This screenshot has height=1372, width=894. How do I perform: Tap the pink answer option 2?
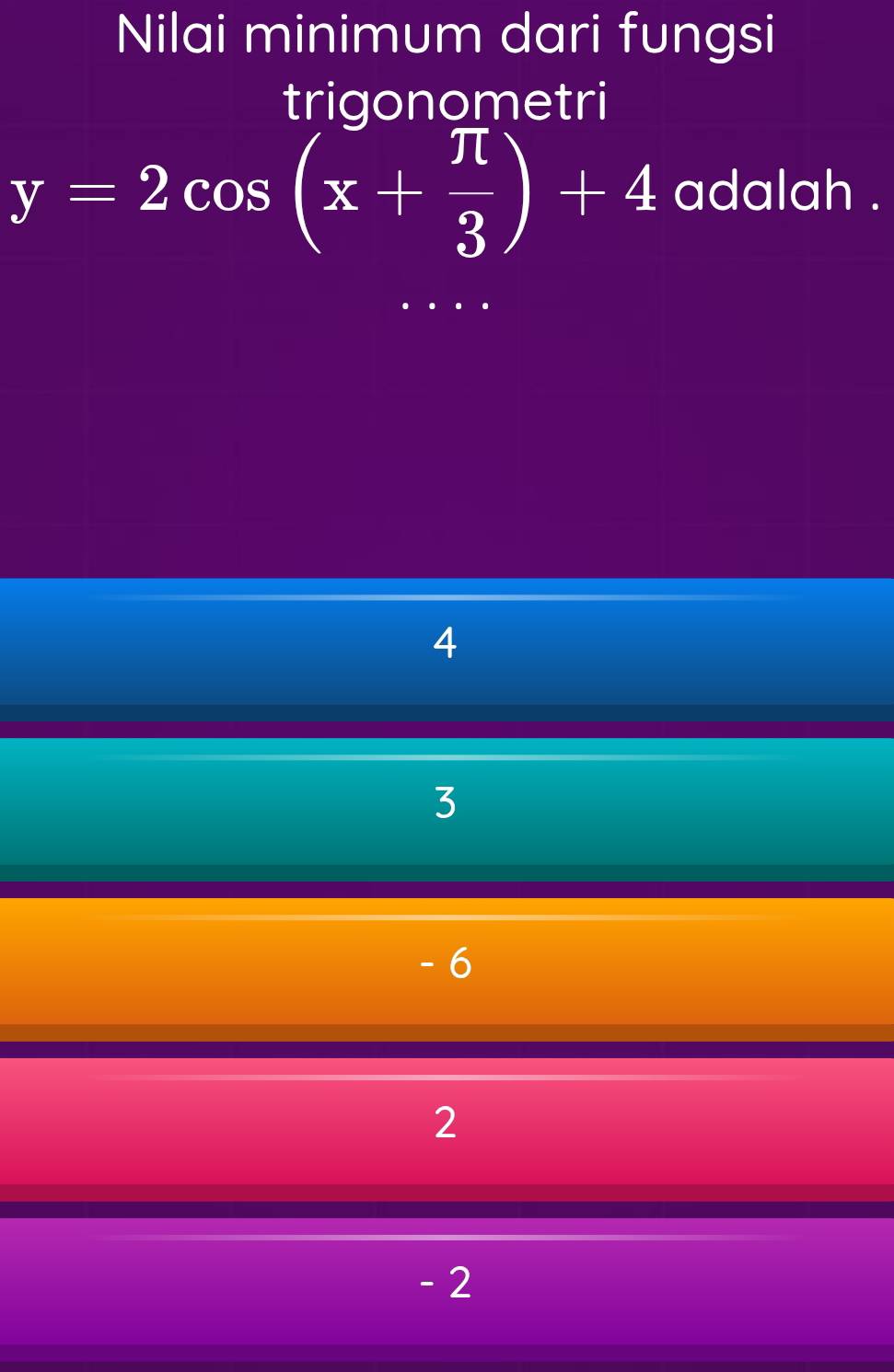(447, 1123)
